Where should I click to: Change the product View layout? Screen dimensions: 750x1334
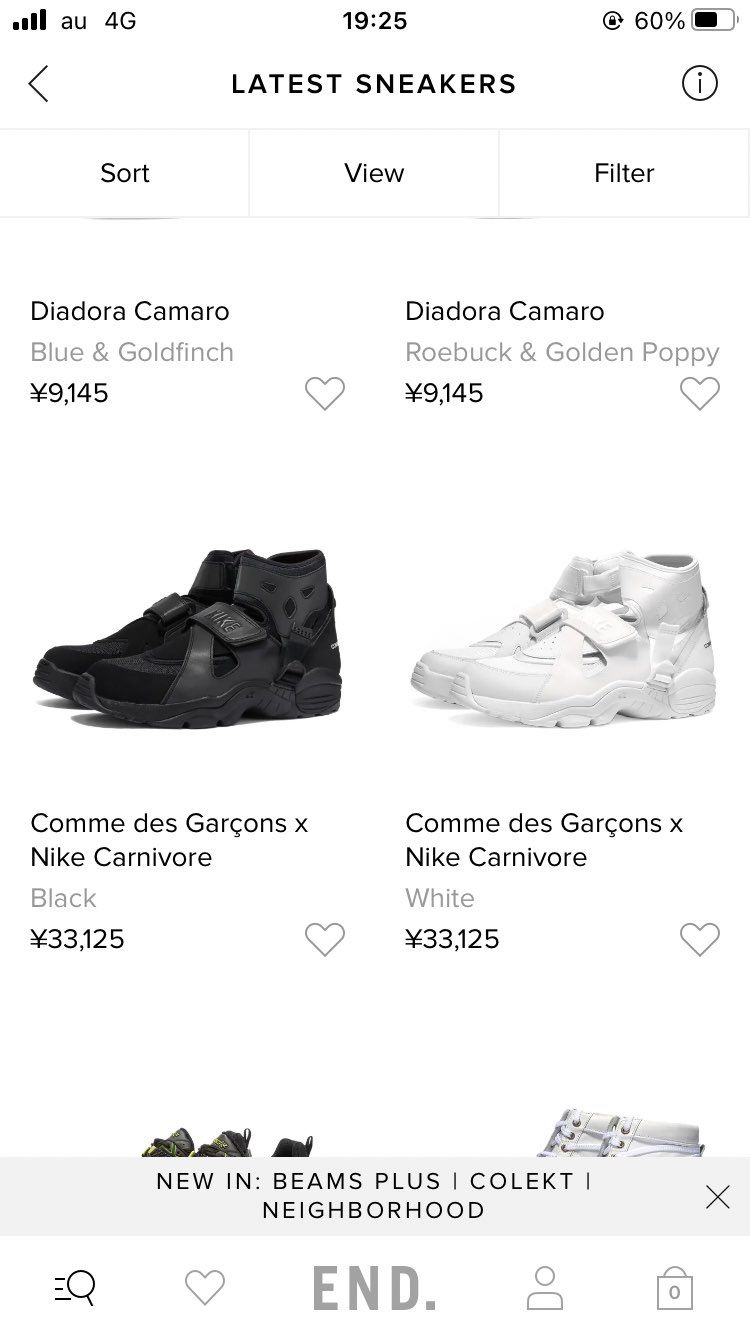(x=374, y=173)
